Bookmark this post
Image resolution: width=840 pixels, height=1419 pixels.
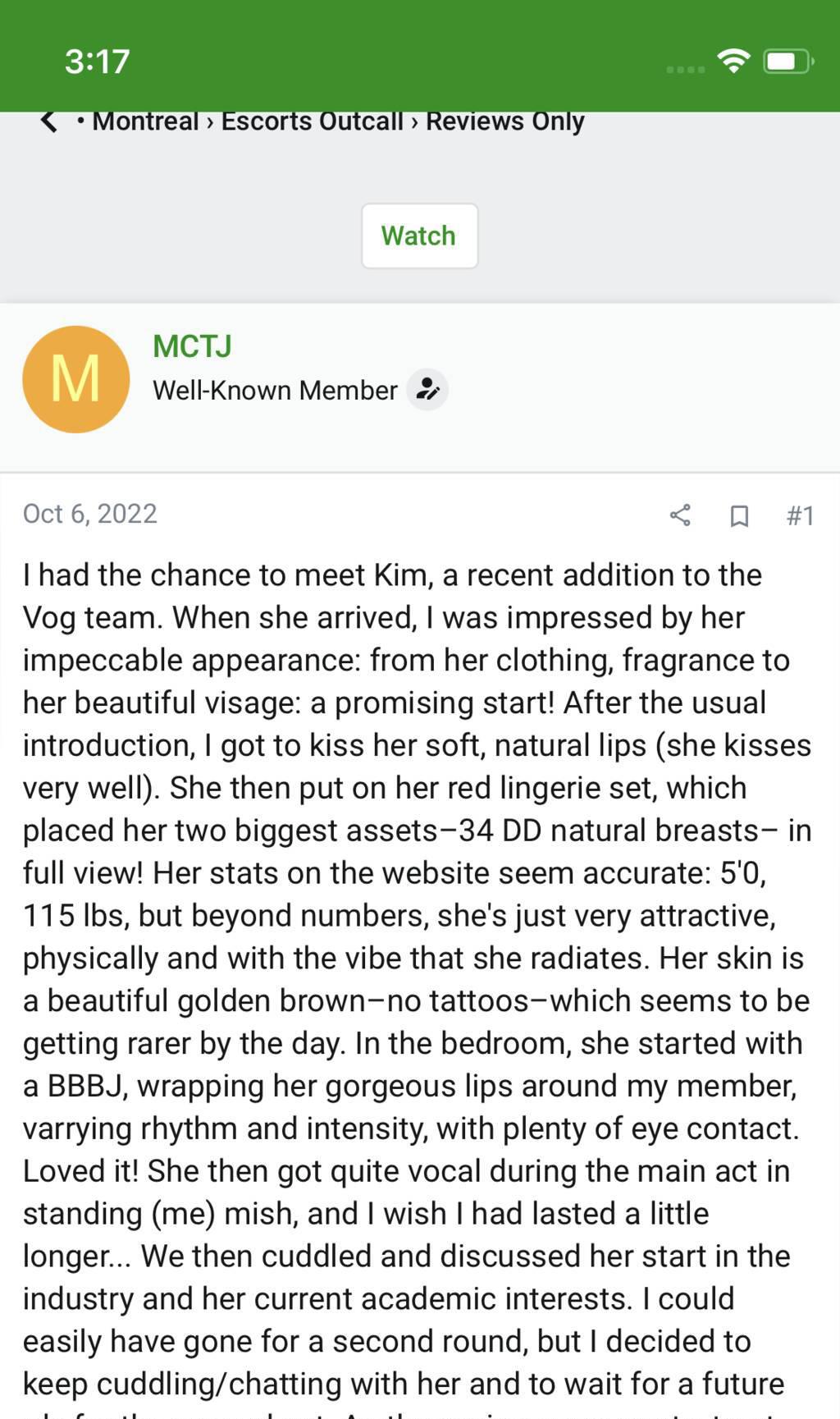coord(739,515)
